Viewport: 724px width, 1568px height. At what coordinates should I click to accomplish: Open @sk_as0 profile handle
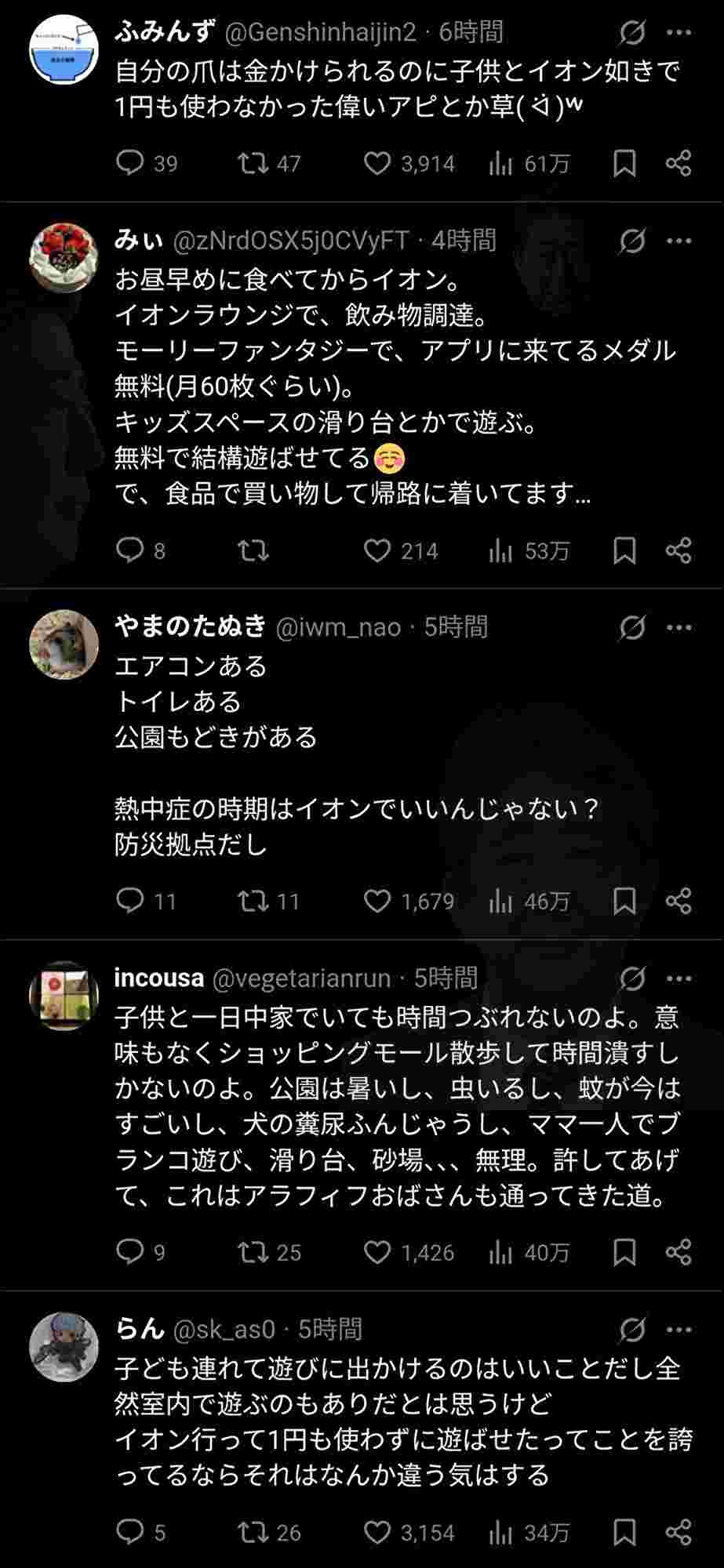click(224, 1330)
